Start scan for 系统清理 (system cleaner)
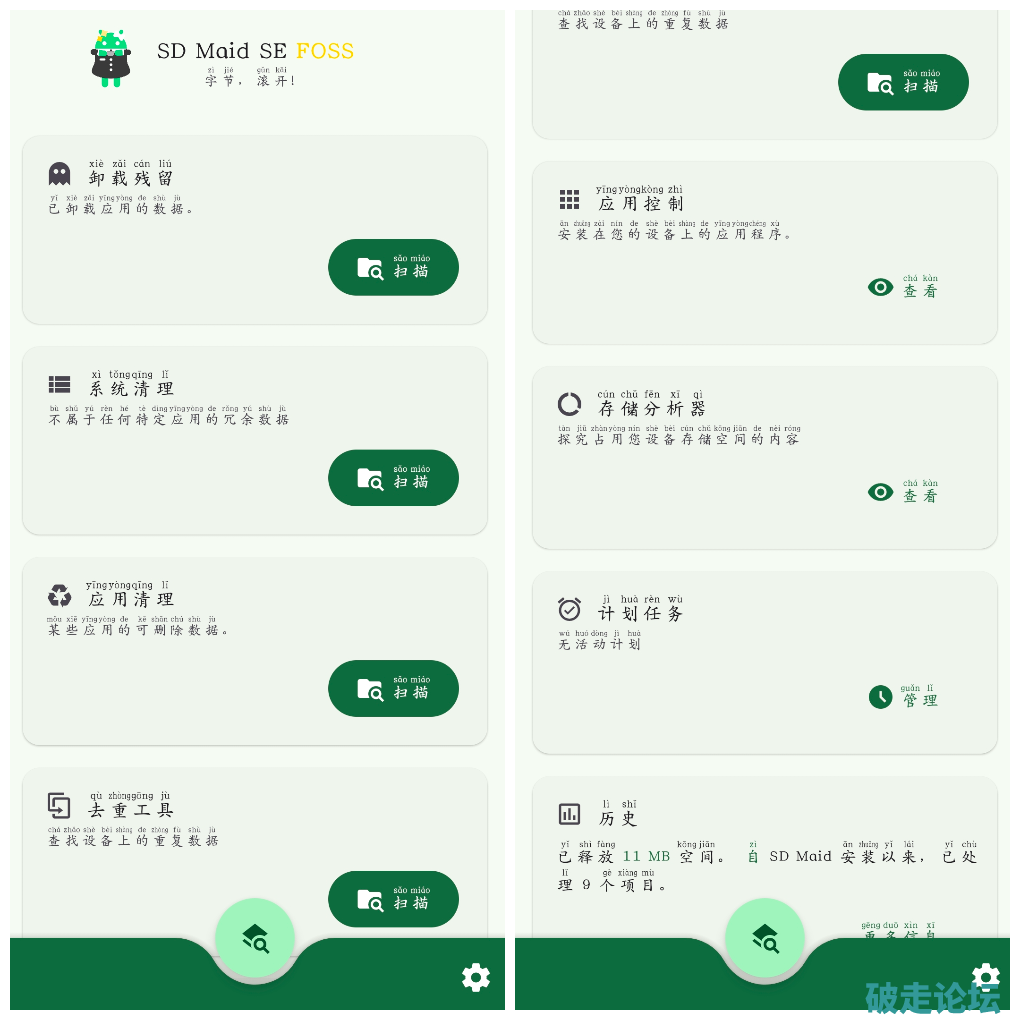 tap(393, 478)
